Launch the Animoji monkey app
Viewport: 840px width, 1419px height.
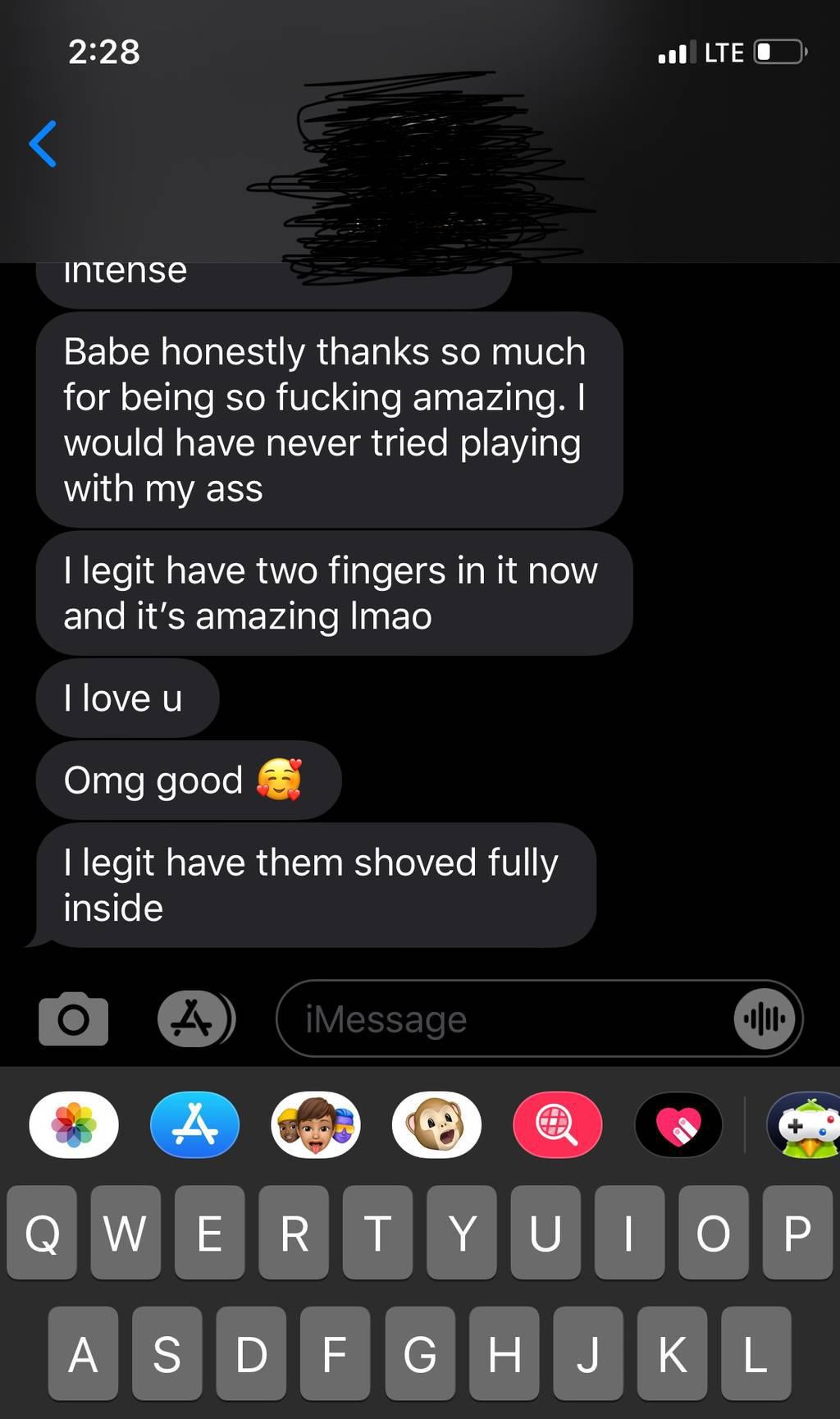436,1124
